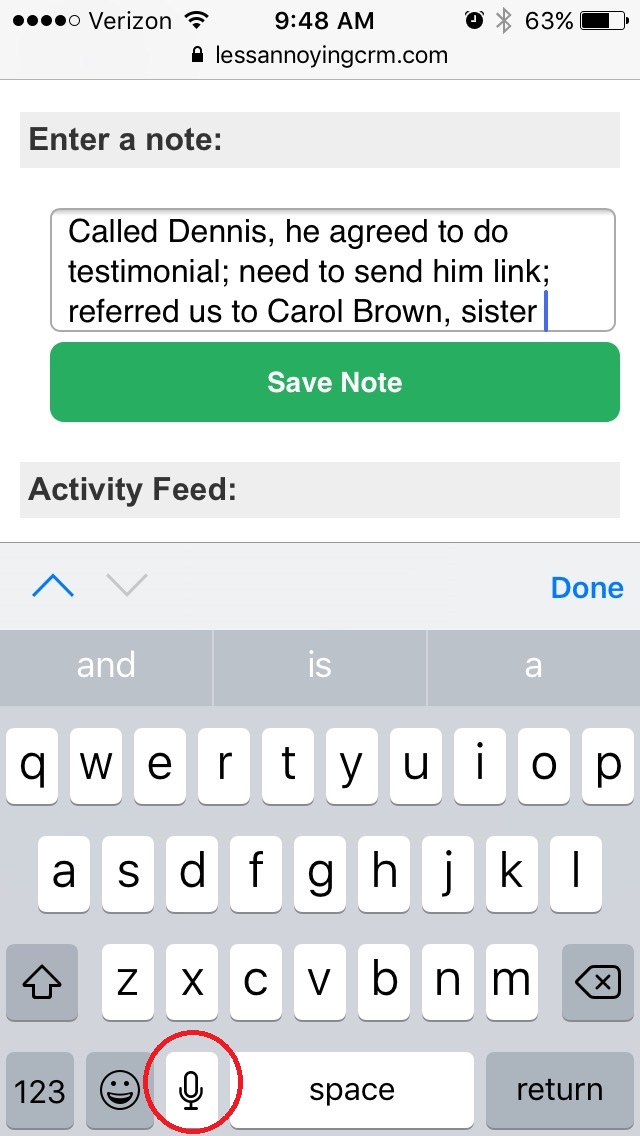This screenshot has height=1136, width=640.
Task: Tap the Save Note button
Action: point(334,382)
